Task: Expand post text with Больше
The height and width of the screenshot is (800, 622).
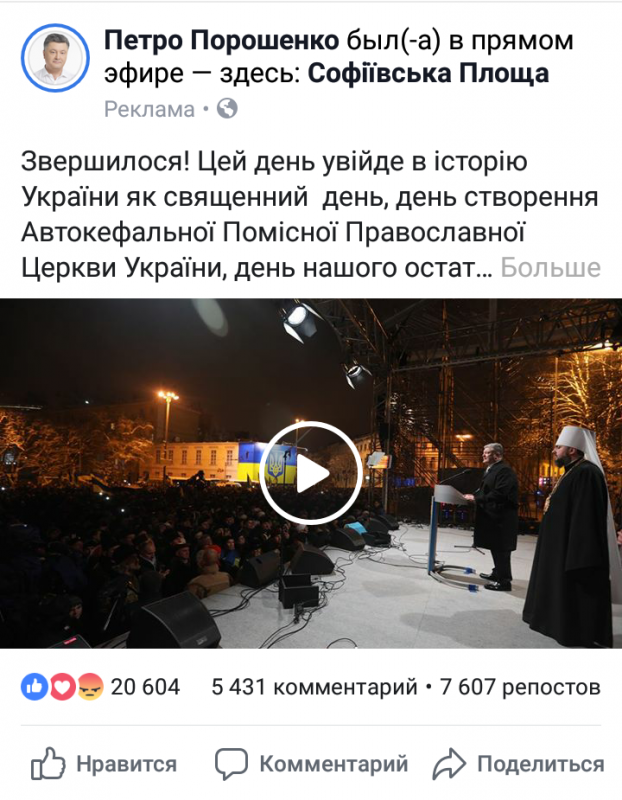Action: [x=550, y=267]
